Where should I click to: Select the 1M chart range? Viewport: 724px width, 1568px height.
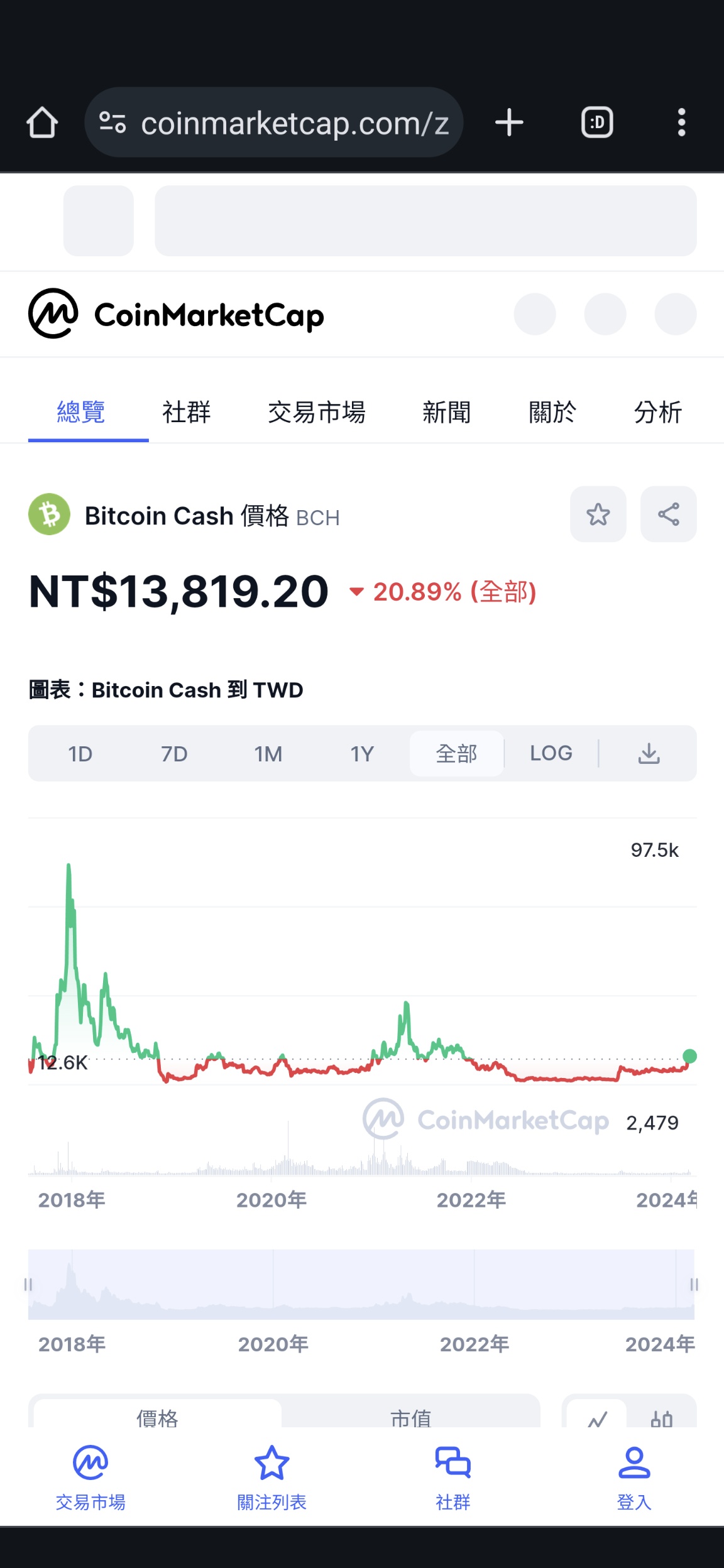268,754
